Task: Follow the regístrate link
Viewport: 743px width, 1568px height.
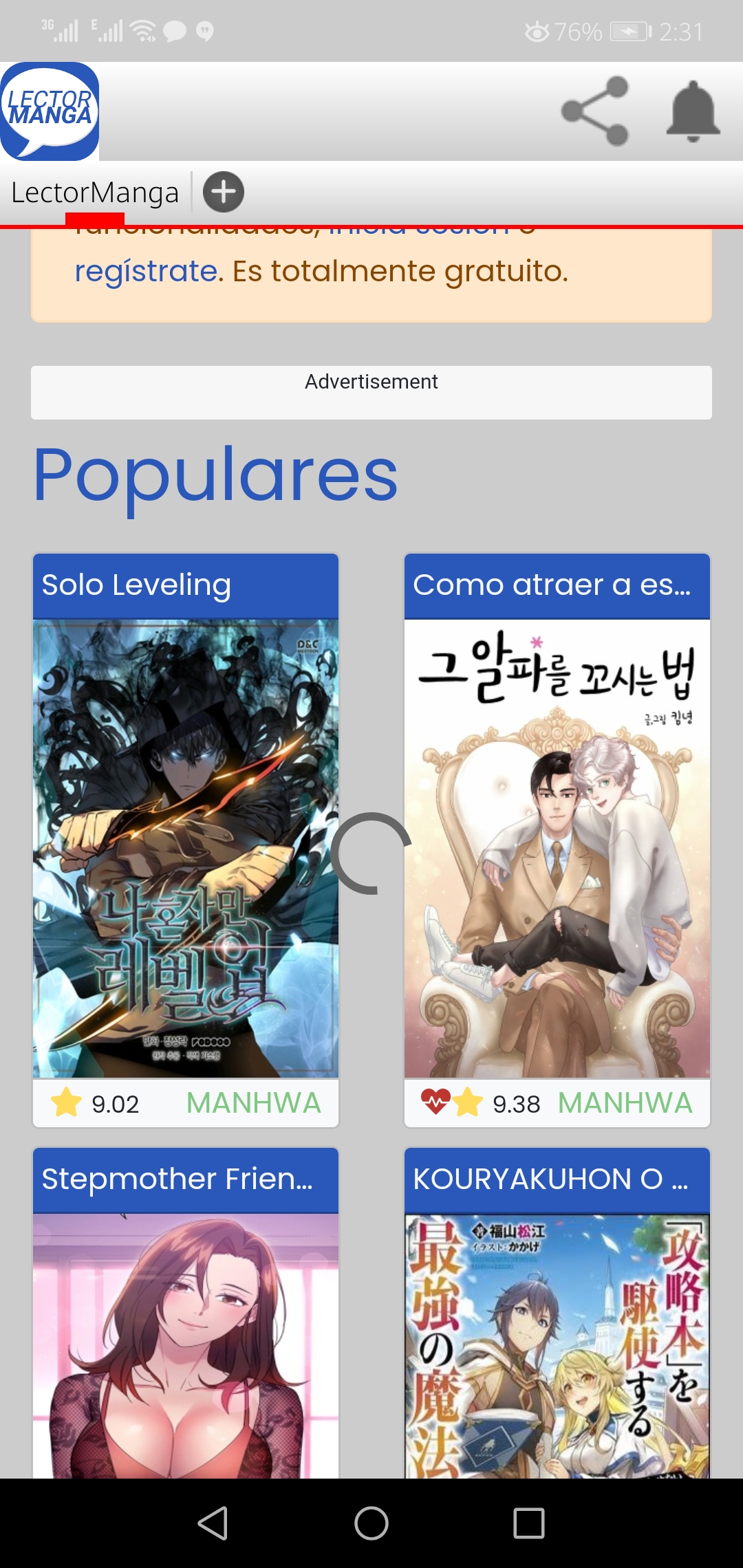Action: pyautogui.click(x=146, y=271)
